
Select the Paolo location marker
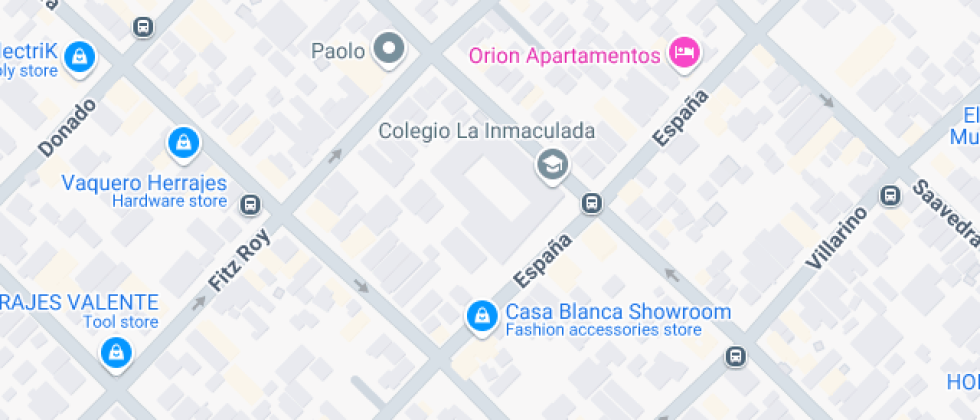point(389,49)
